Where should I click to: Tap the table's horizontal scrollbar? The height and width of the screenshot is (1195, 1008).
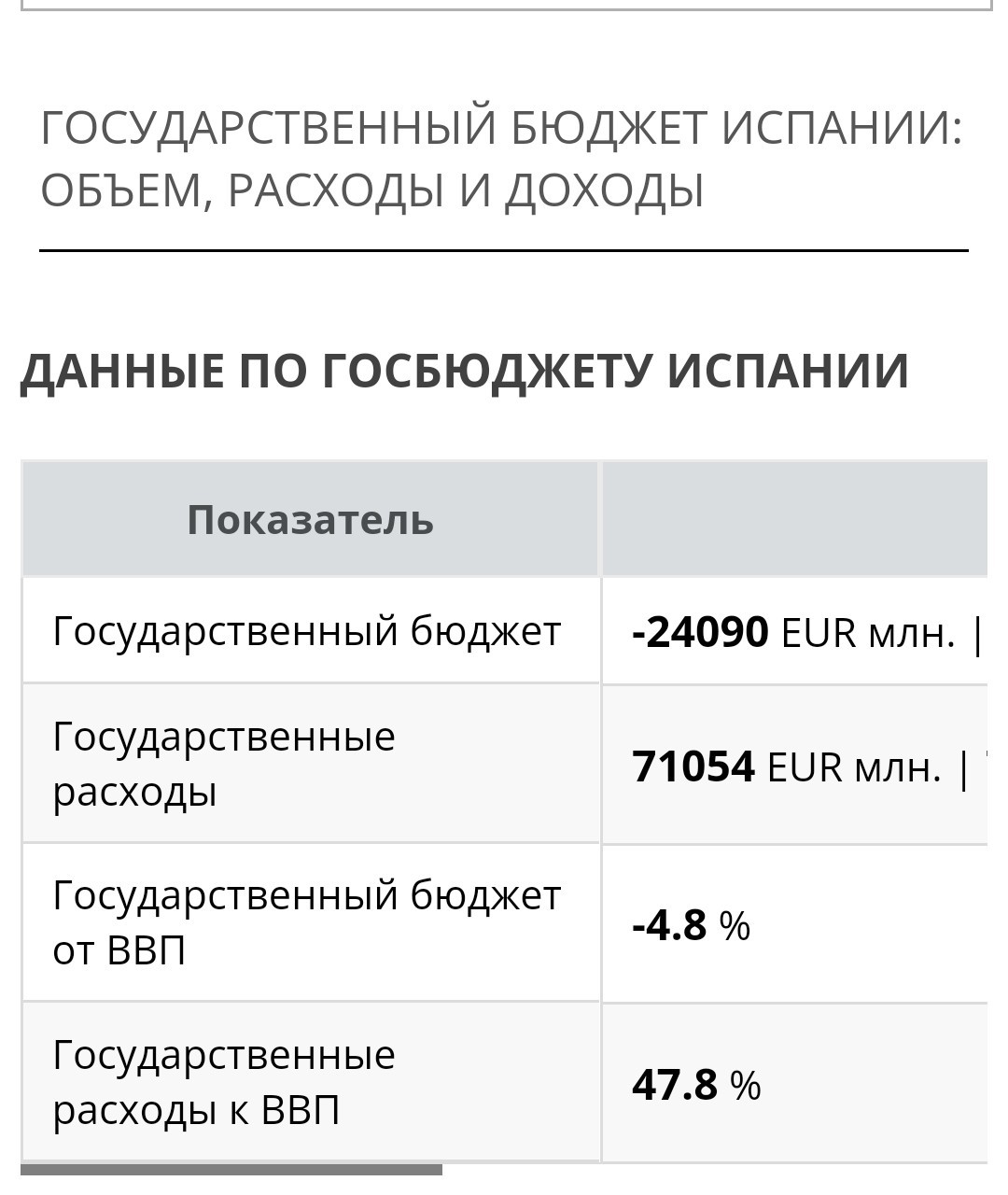coord(231,1169)
